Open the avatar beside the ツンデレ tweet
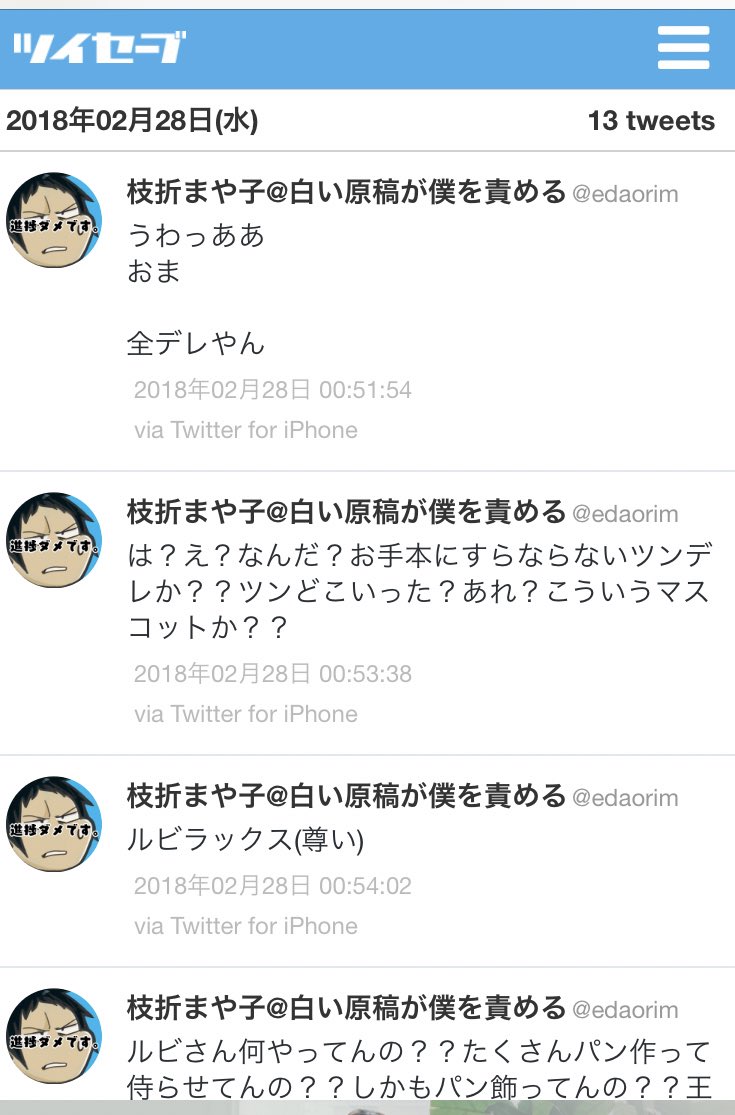 pos(54,540)
